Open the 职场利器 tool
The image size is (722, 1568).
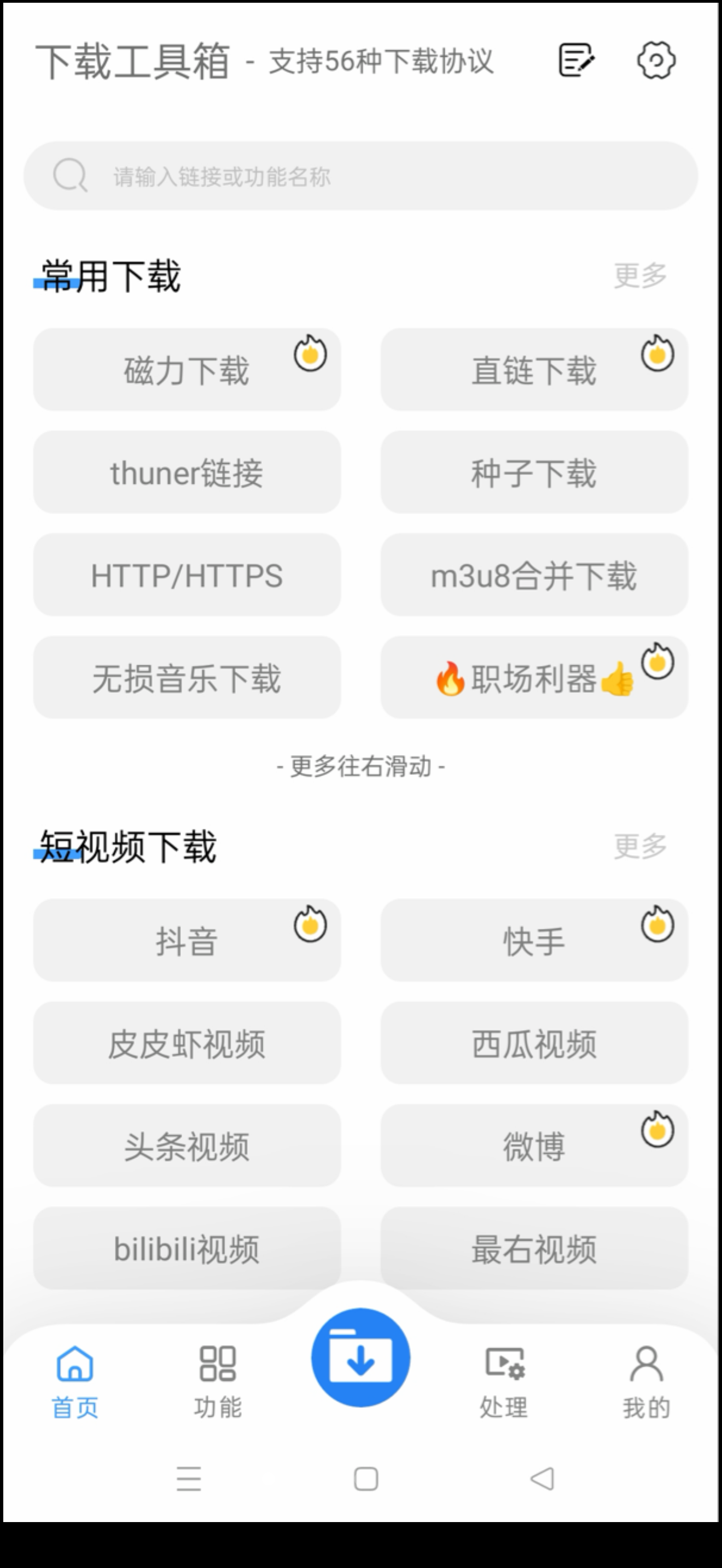pos(534,677)
